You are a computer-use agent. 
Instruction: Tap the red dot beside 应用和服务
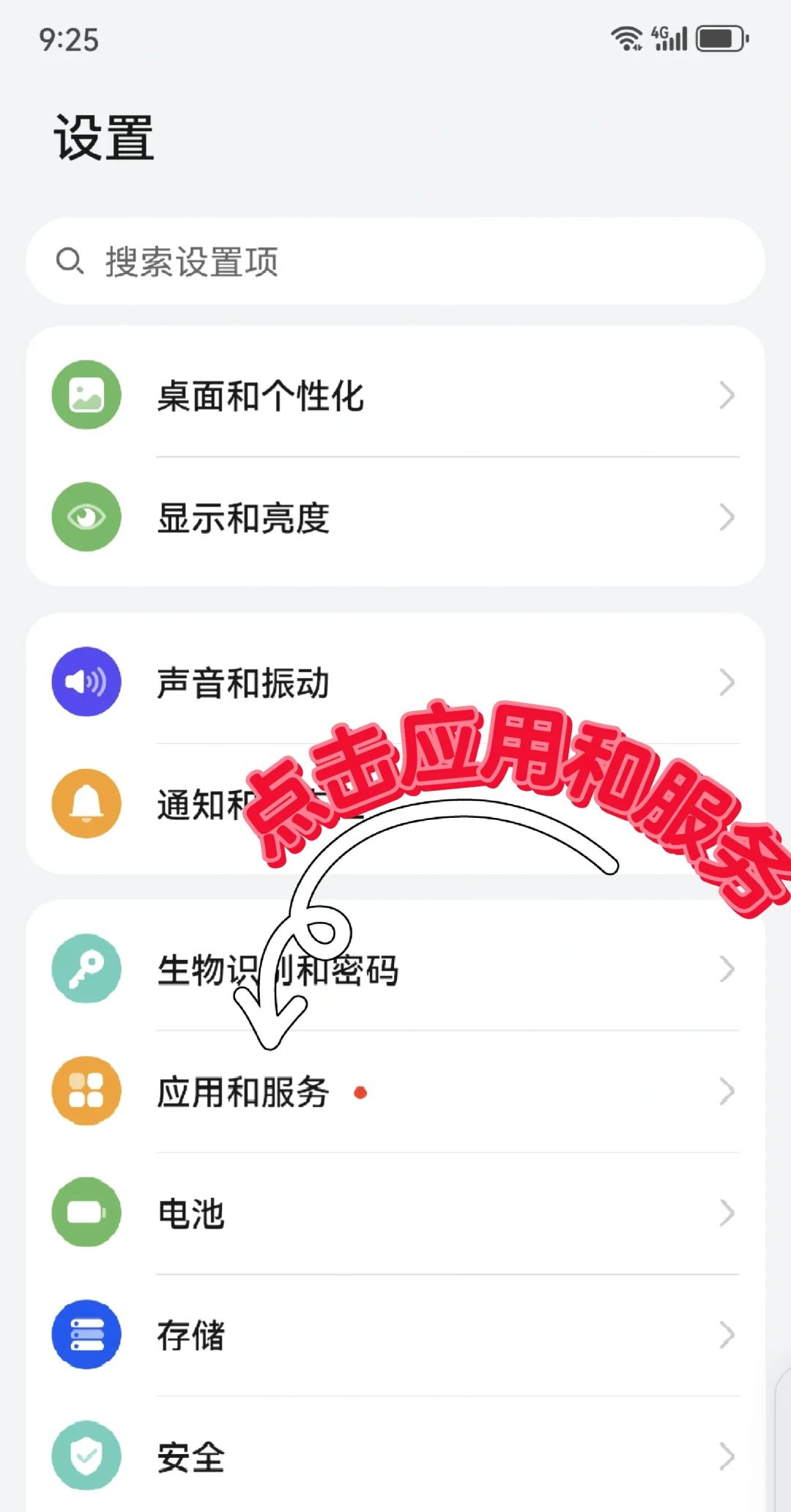pos(360,1092)
